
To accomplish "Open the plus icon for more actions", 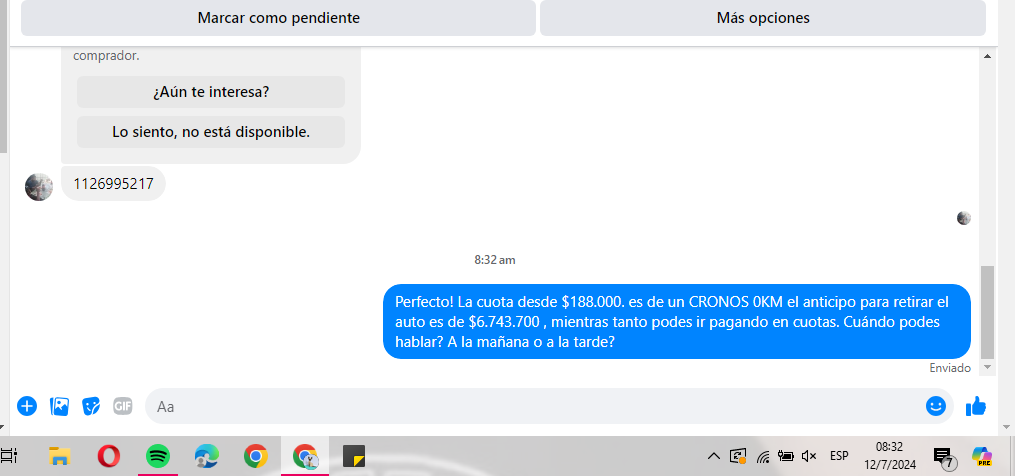I will [x=27, y=406].
